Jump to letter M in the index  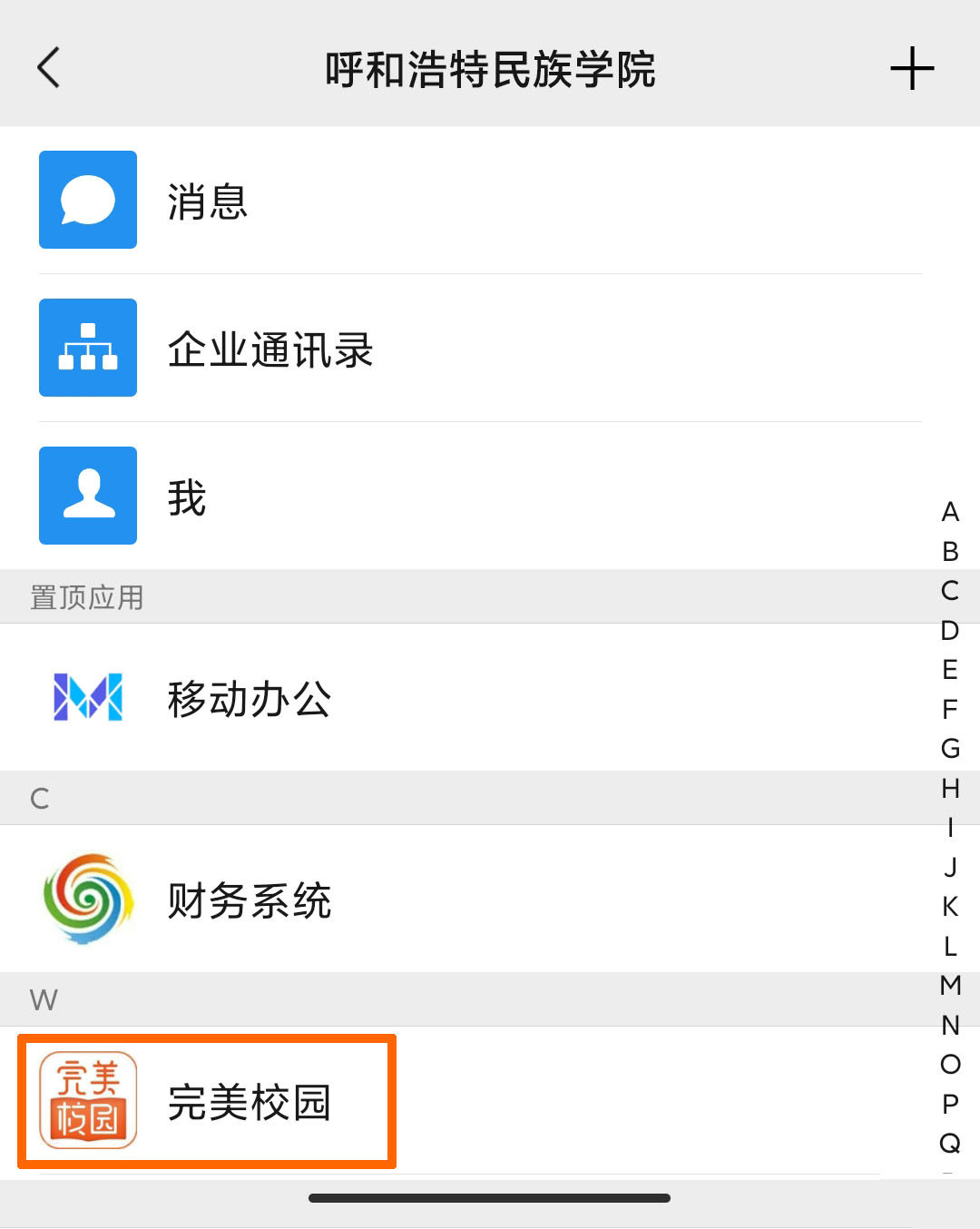click(950, 985)
